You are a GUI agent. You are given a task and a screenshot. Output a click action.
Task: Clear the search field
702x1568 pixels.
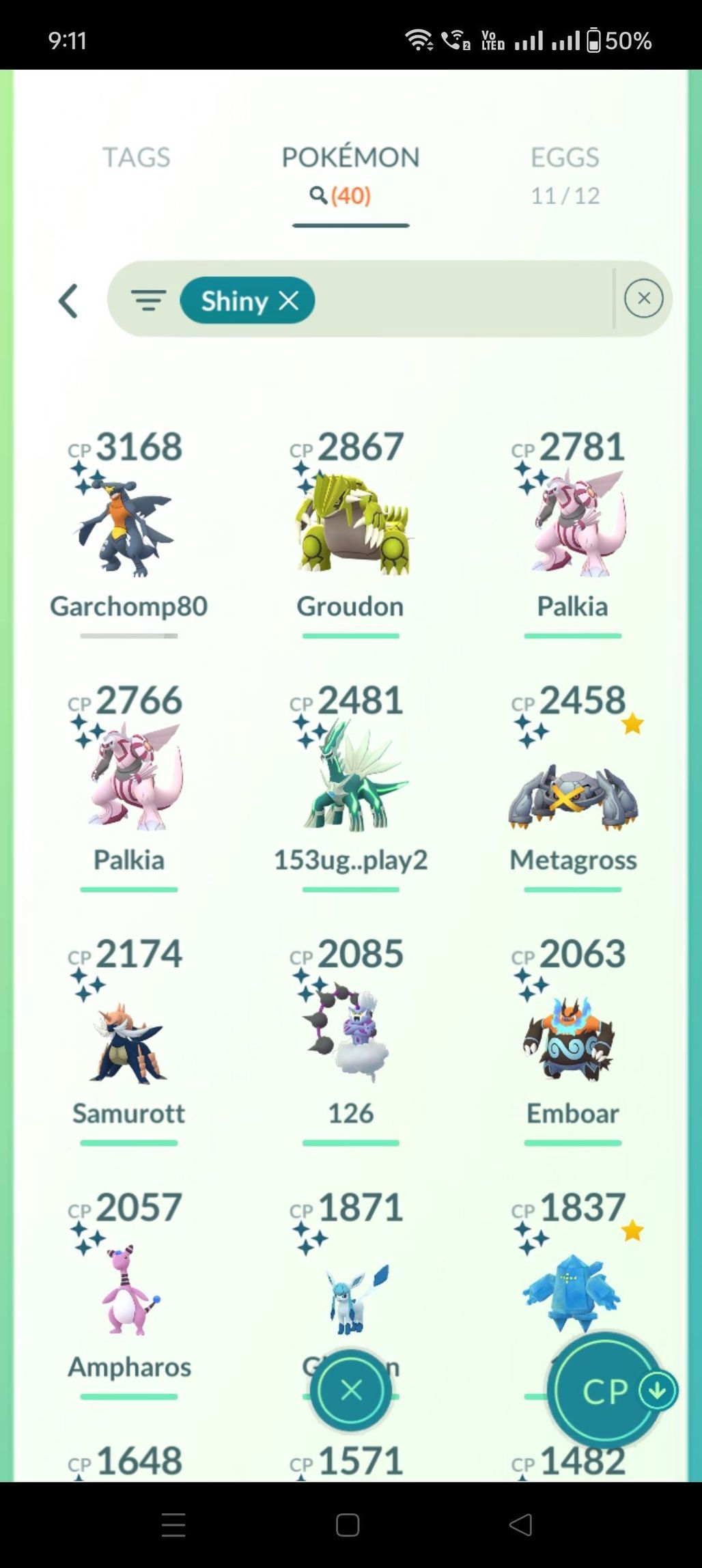(643, 298)
